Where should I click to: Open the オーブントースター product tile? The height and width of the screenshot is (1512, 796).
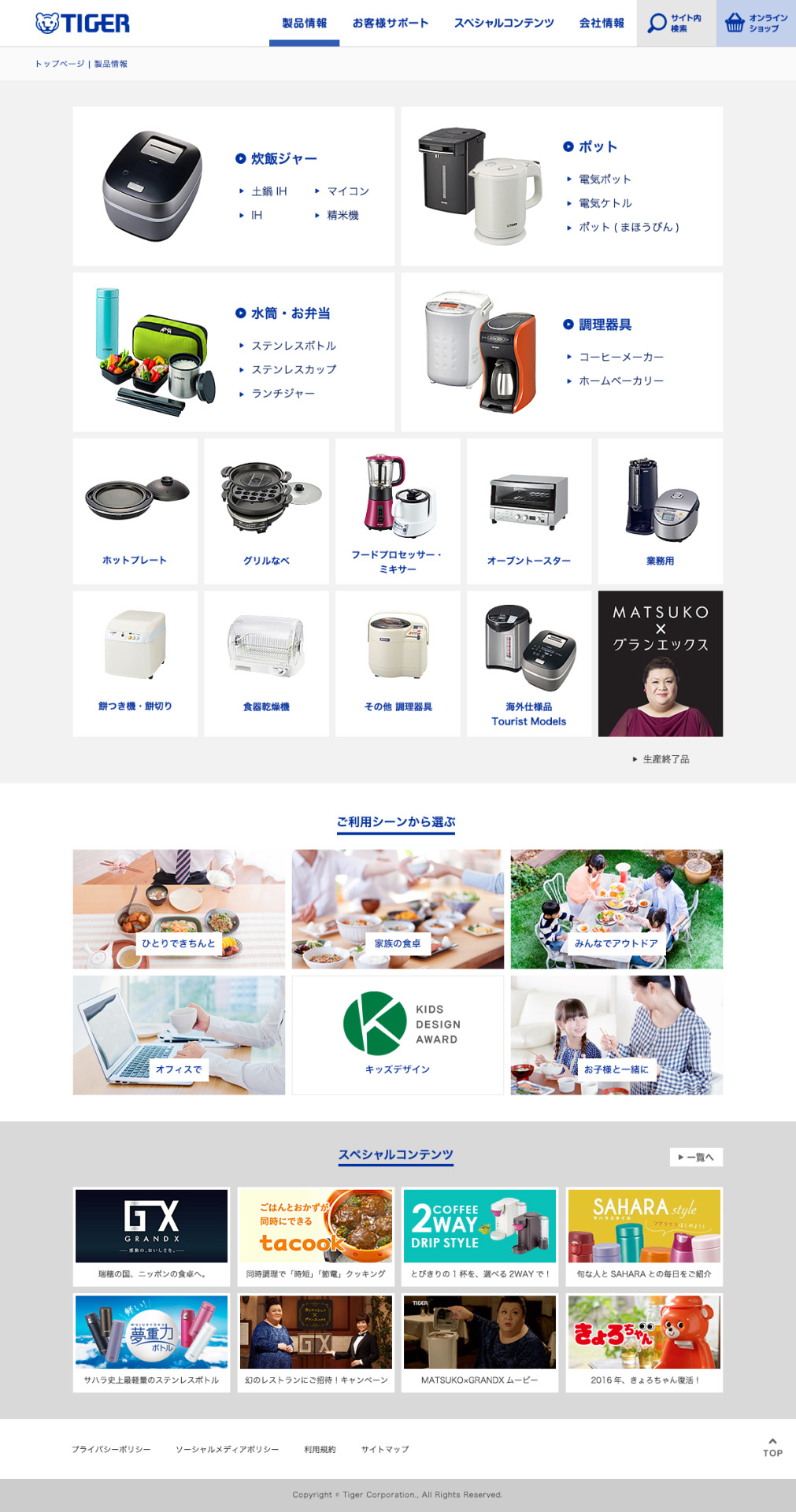529,511
